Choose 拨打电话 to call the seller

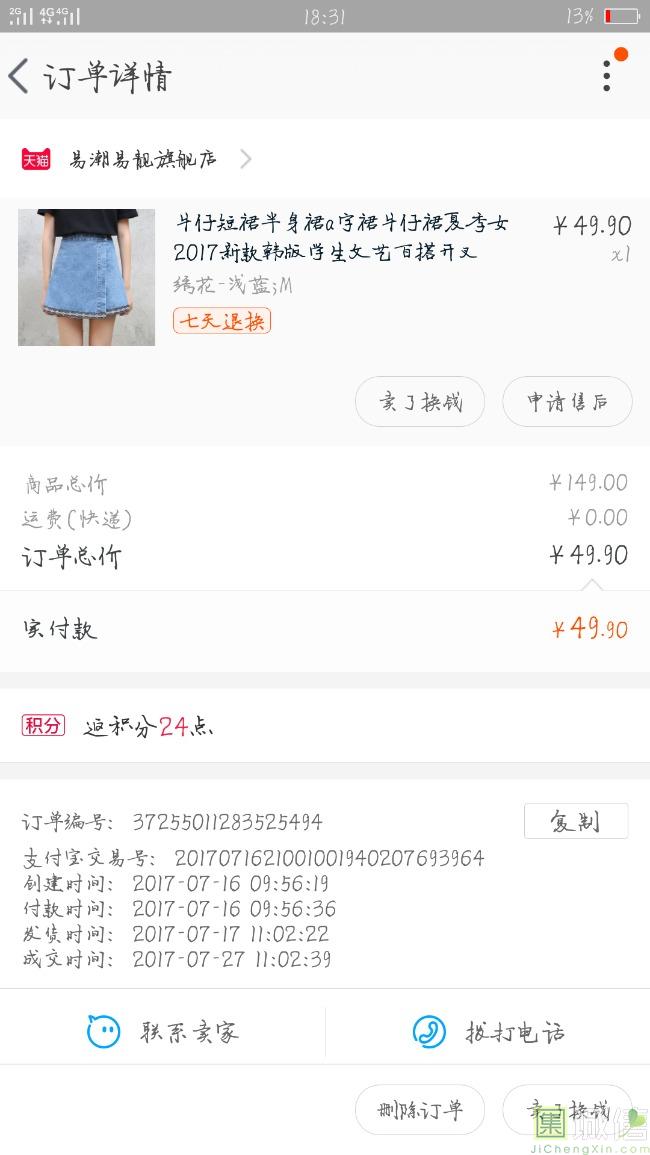(488, 1032)
